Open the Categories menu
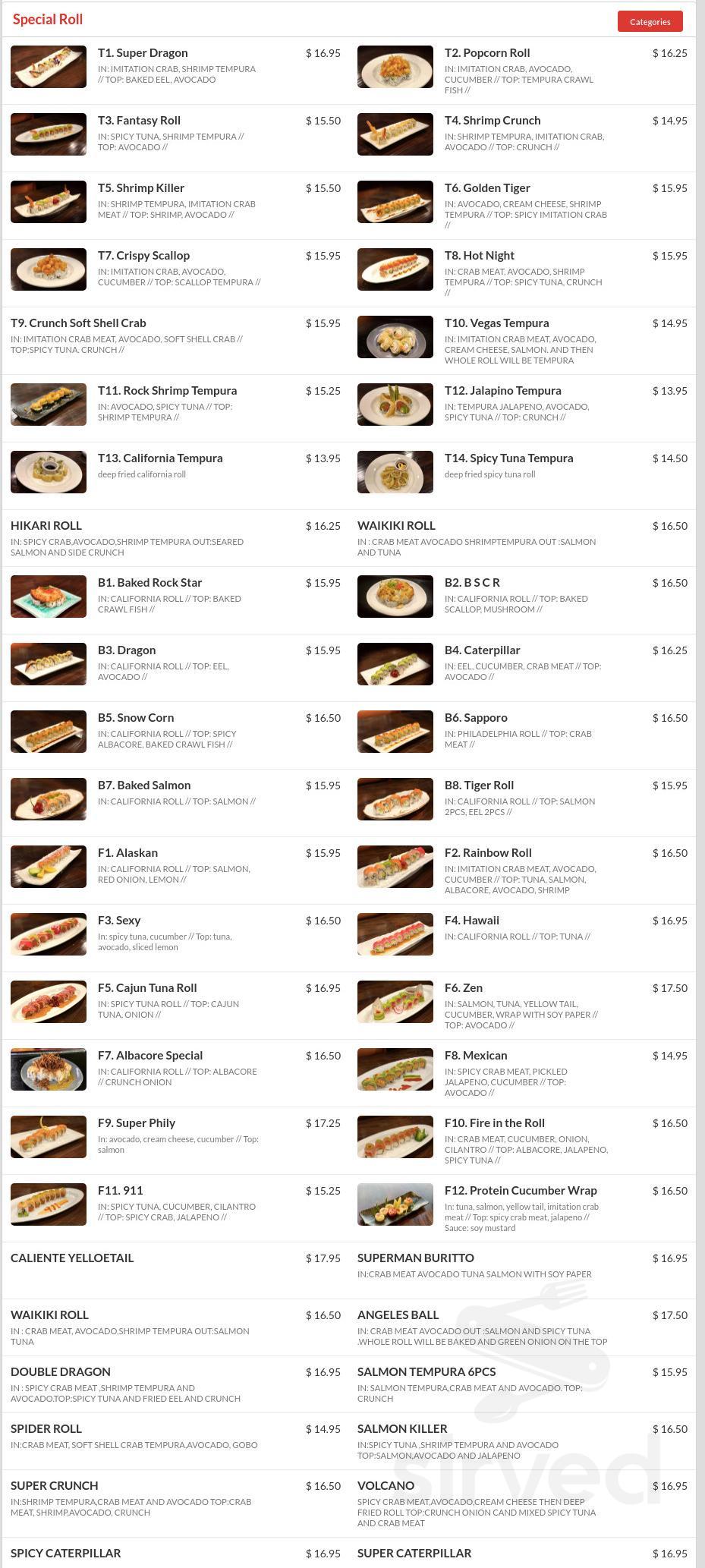Viewport: 705px width, 1568px height. [x=650, y=21]
